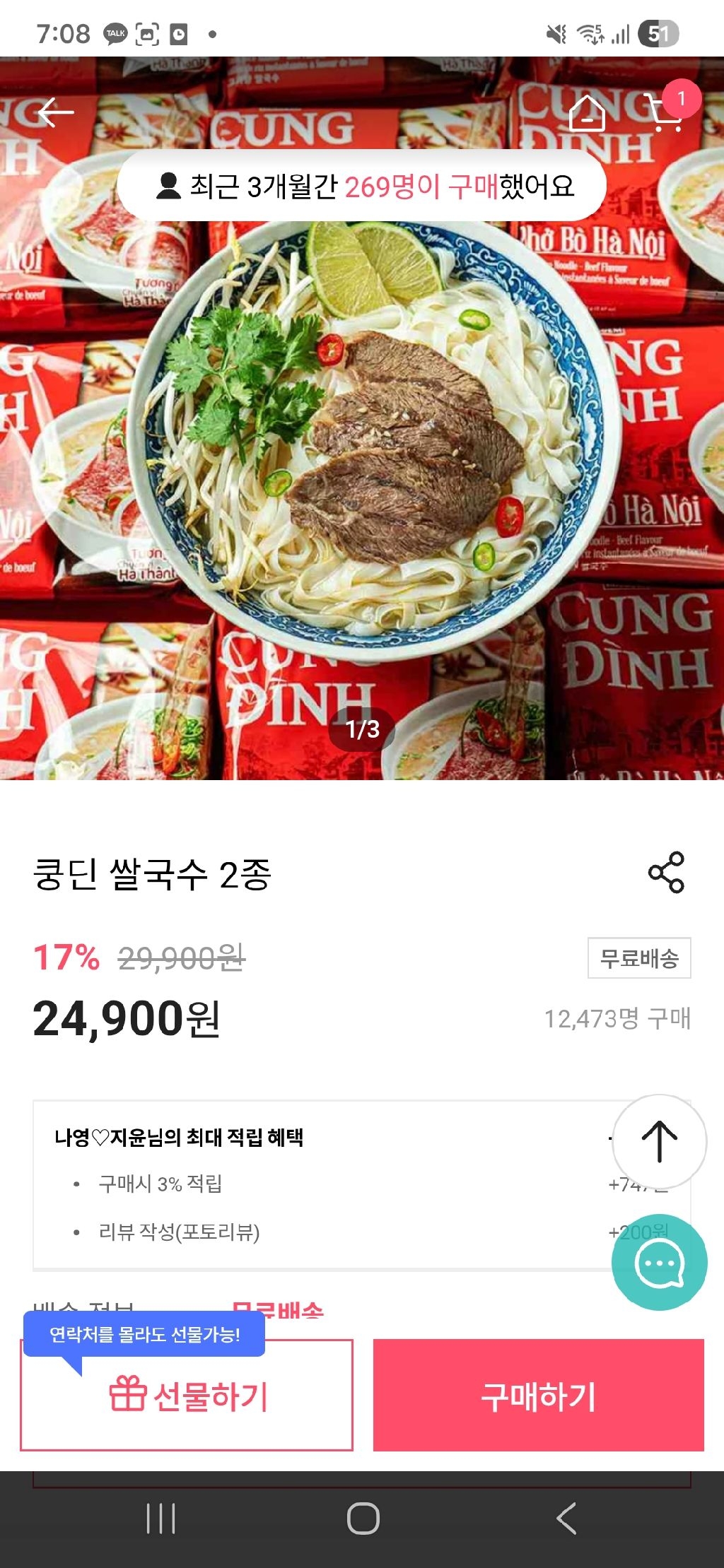
Task: Open the chat support bubble
Action: 659,1262
